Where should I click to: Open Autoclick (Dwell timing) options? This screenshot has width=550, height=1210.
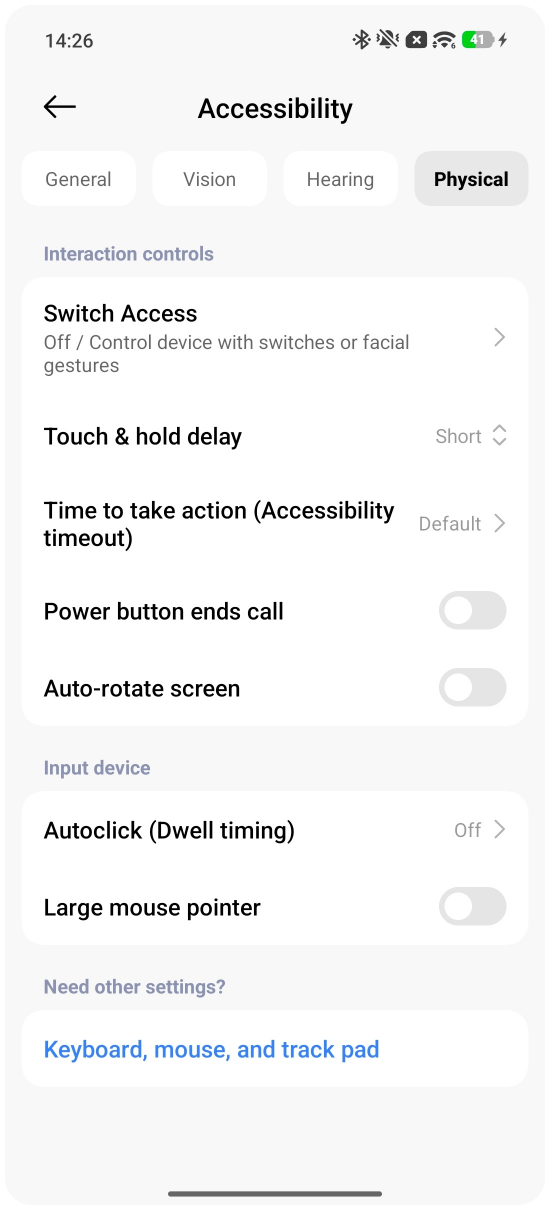(275, 830)
